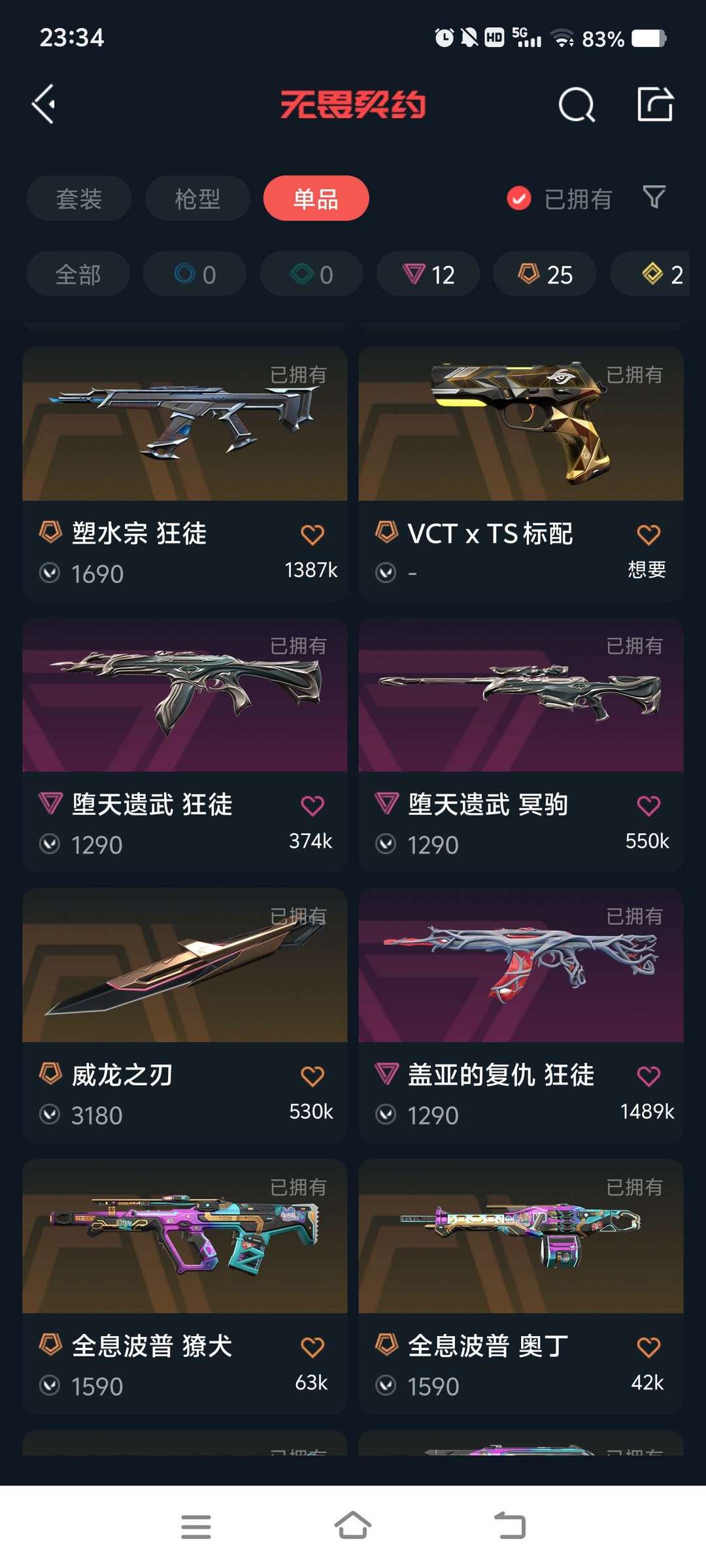Open the 全息波普 奥丁 skin card
The image size is (706, 1568).
[x=521, y=1286]
